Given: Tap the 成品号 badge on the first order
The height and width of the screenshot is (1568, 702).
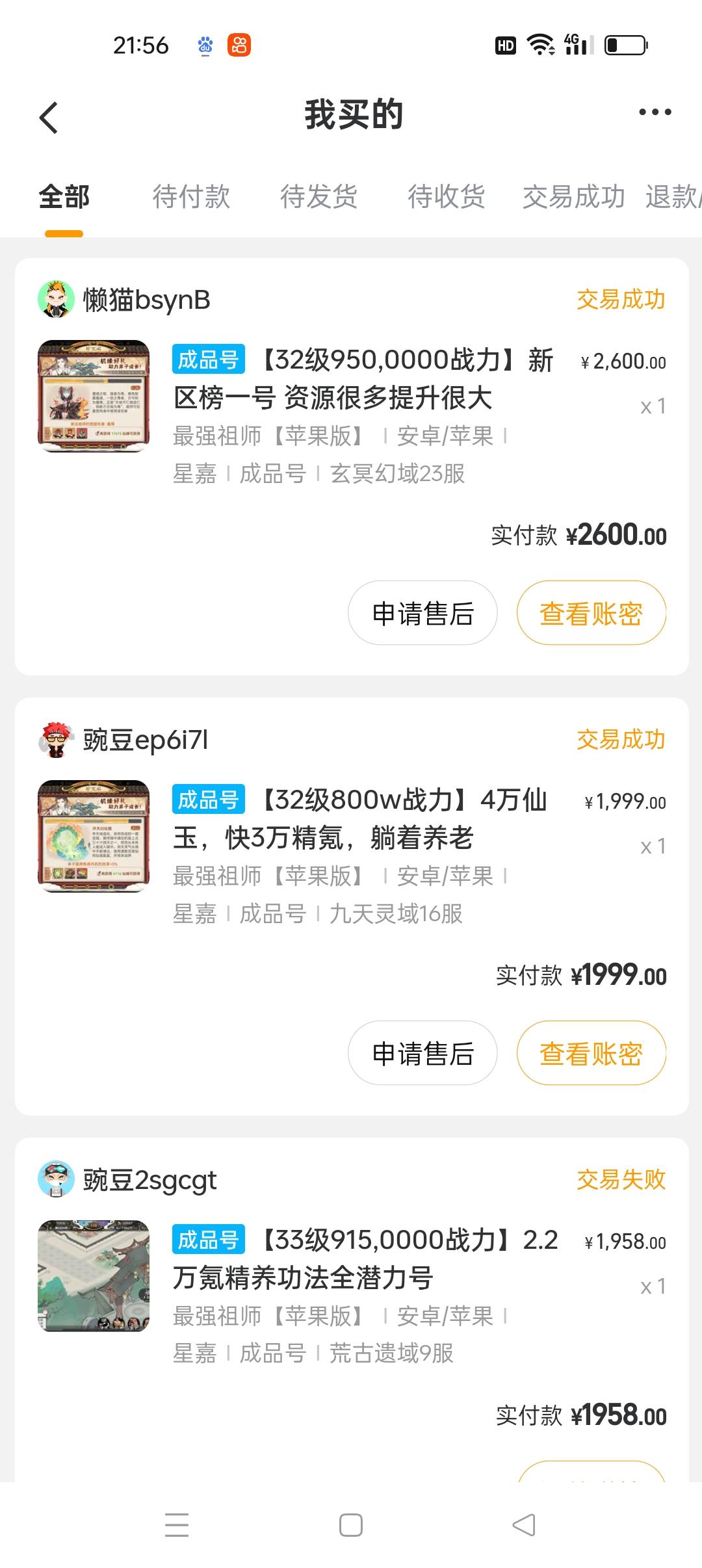Looking at the screenshot, I should coord(208,358).
